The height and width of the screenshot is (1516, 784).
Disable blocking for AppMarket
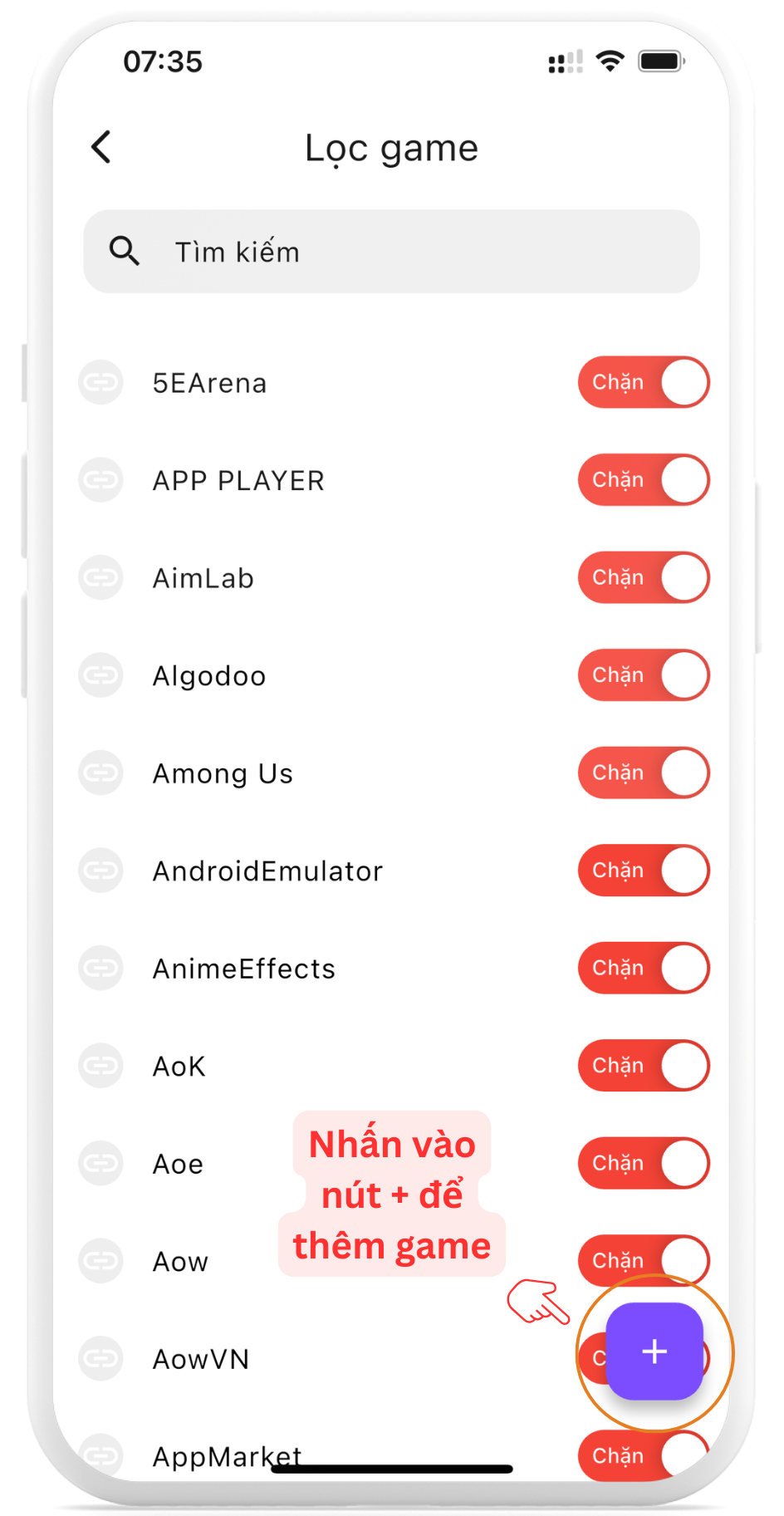pos(644,1456)
